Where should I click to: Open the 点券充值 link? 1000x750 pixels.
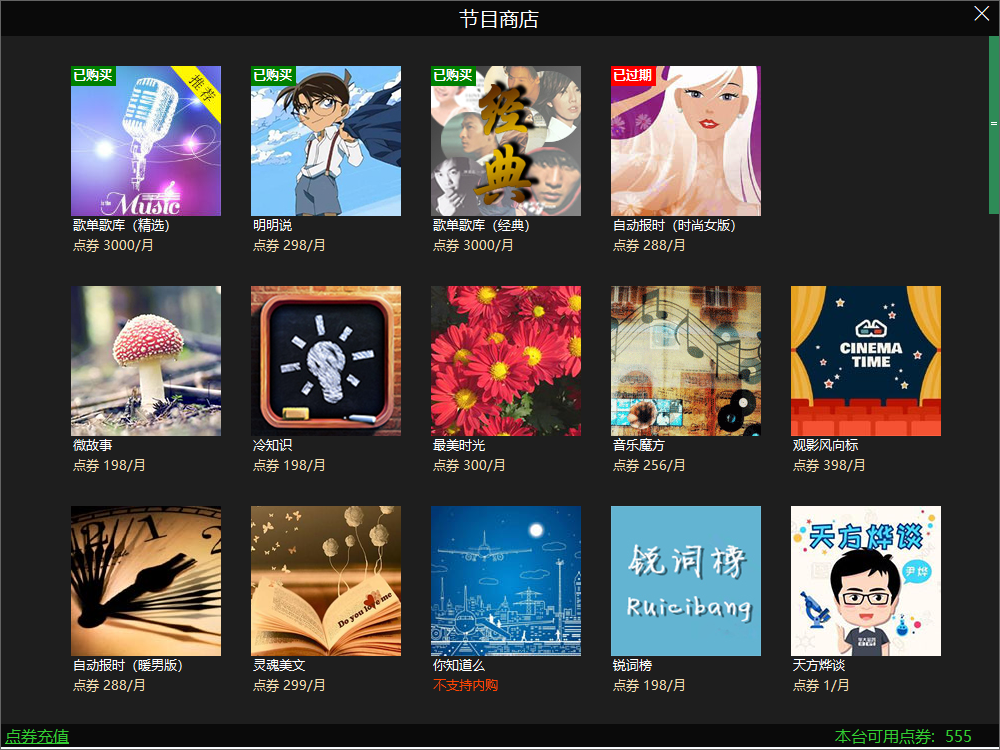point(37,737)
